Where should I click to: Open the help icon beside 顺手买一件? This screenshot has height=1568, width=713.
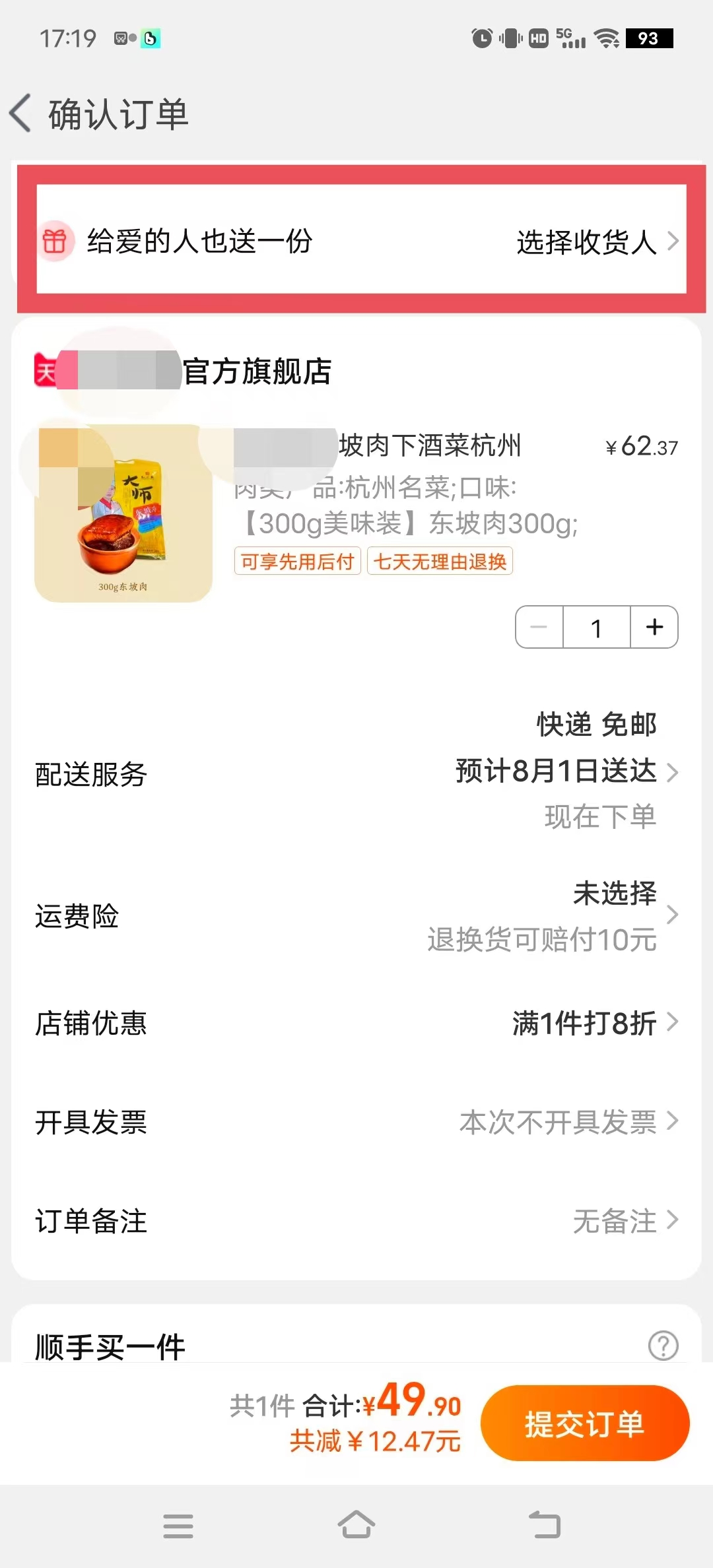pyautogui.click(x=663, y=1346)
